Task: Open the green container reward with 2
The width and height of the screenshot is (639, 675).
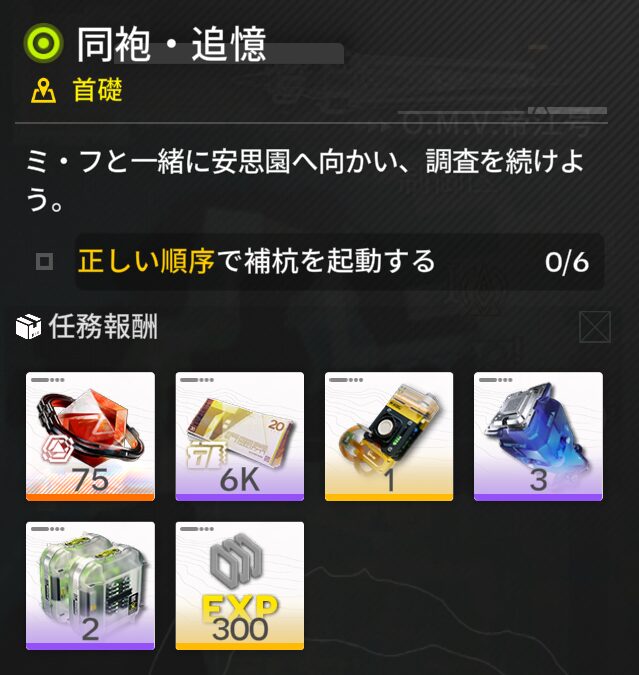Action: [90, 585]
